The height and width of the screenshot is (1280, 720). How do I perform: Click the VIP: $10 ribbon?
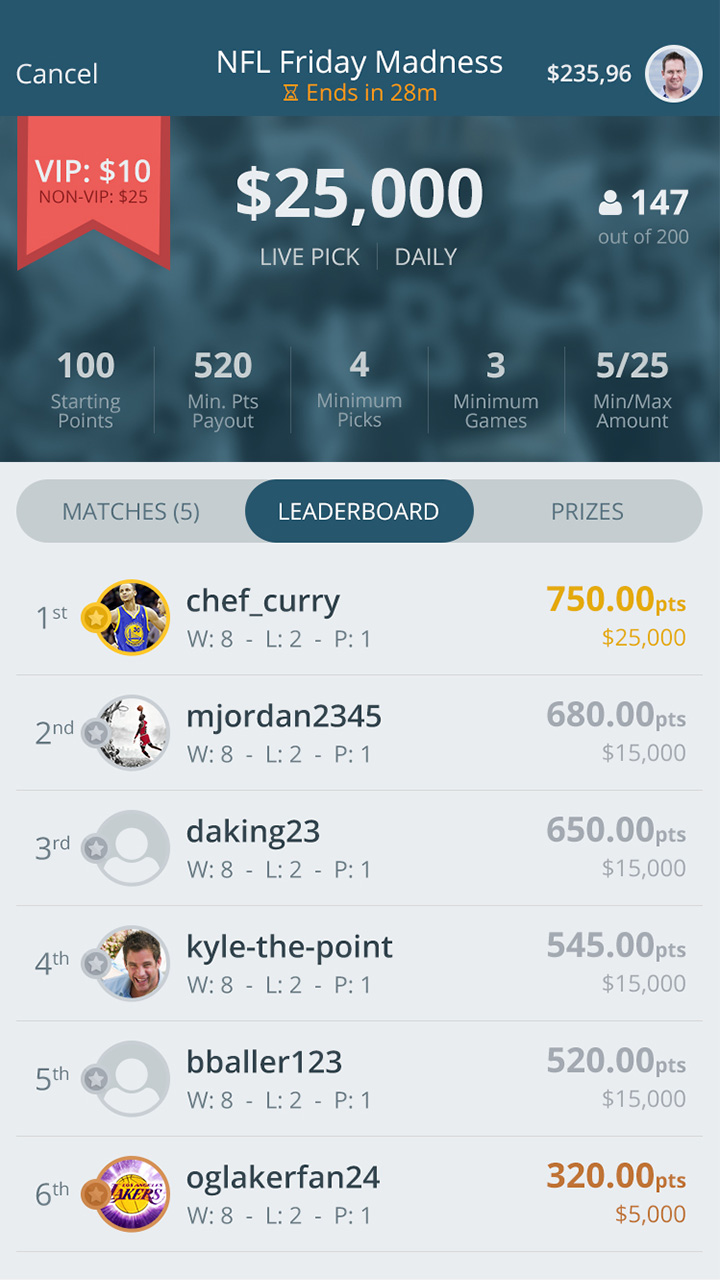(x=93, y=180)
